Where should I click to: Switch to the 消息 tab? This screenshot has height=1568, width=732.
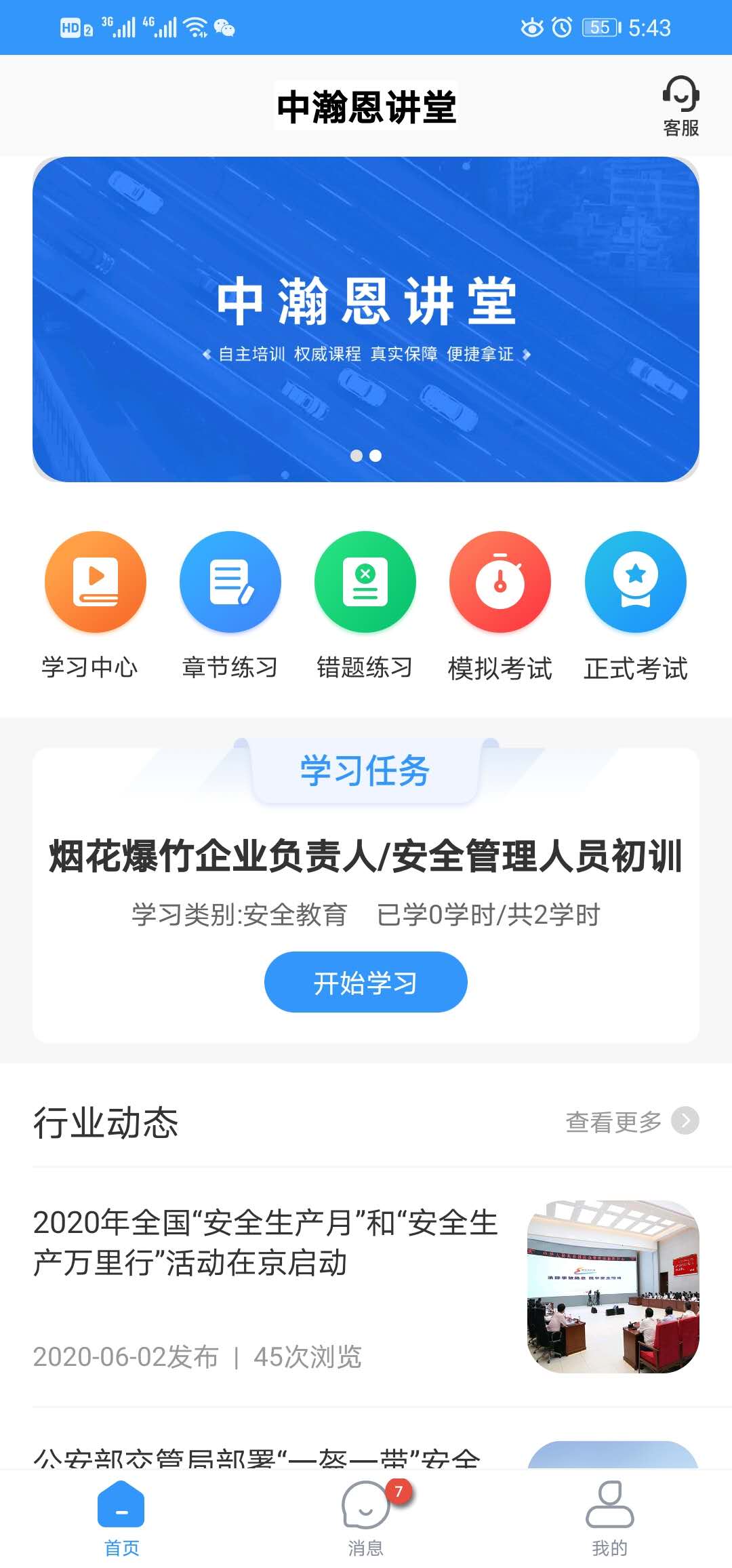pyautogui.click(x=366, y=1518)
